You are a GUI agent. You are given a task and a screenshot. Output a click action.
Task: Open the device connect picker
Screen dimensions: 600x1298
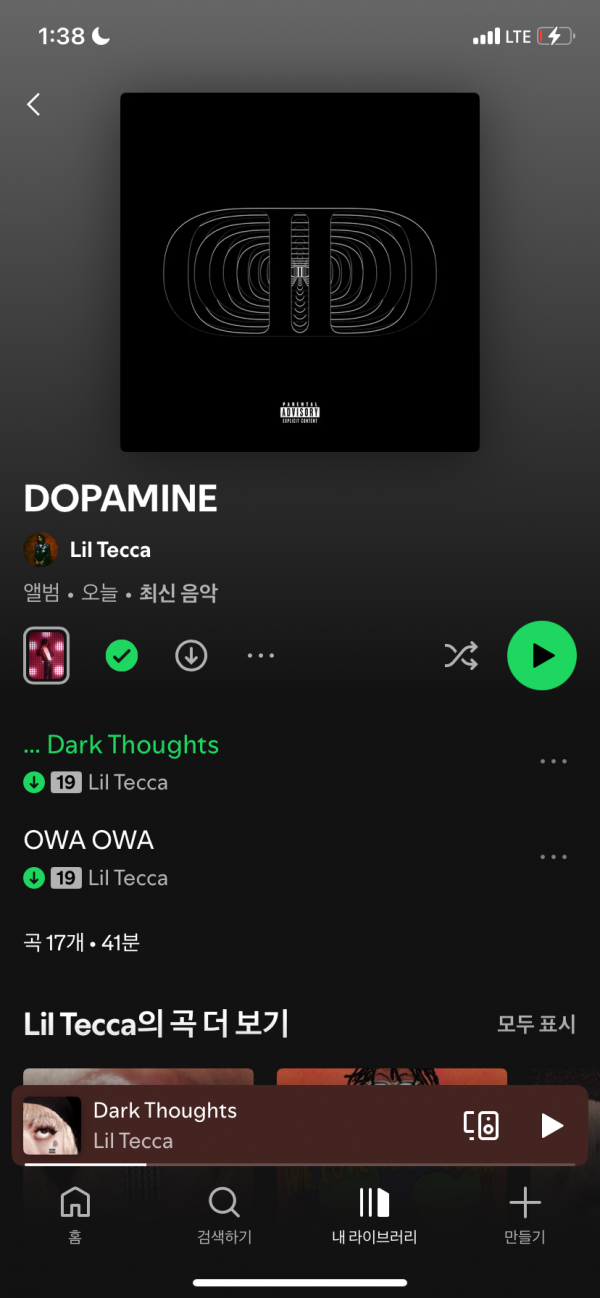pyautogui.click(x=481, y=1125)
